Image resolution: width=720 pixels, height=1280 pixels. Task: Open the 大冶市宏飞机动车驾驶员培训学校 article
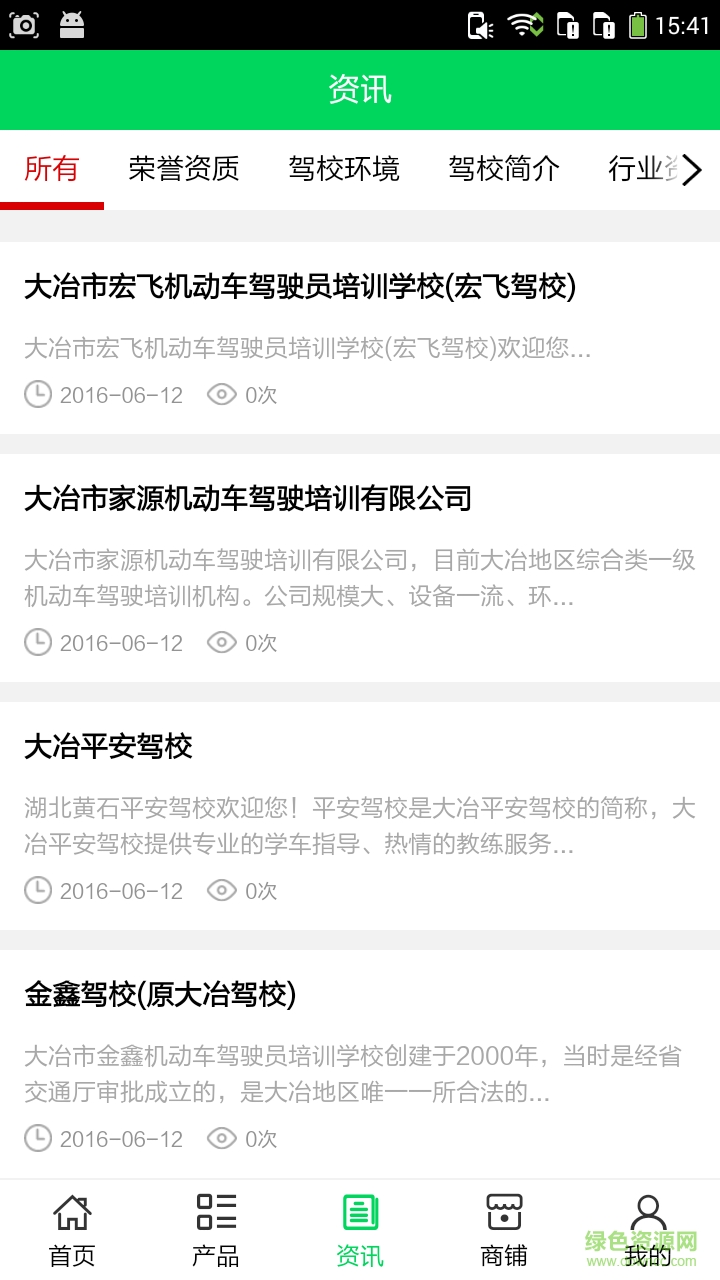click(300, 287)
